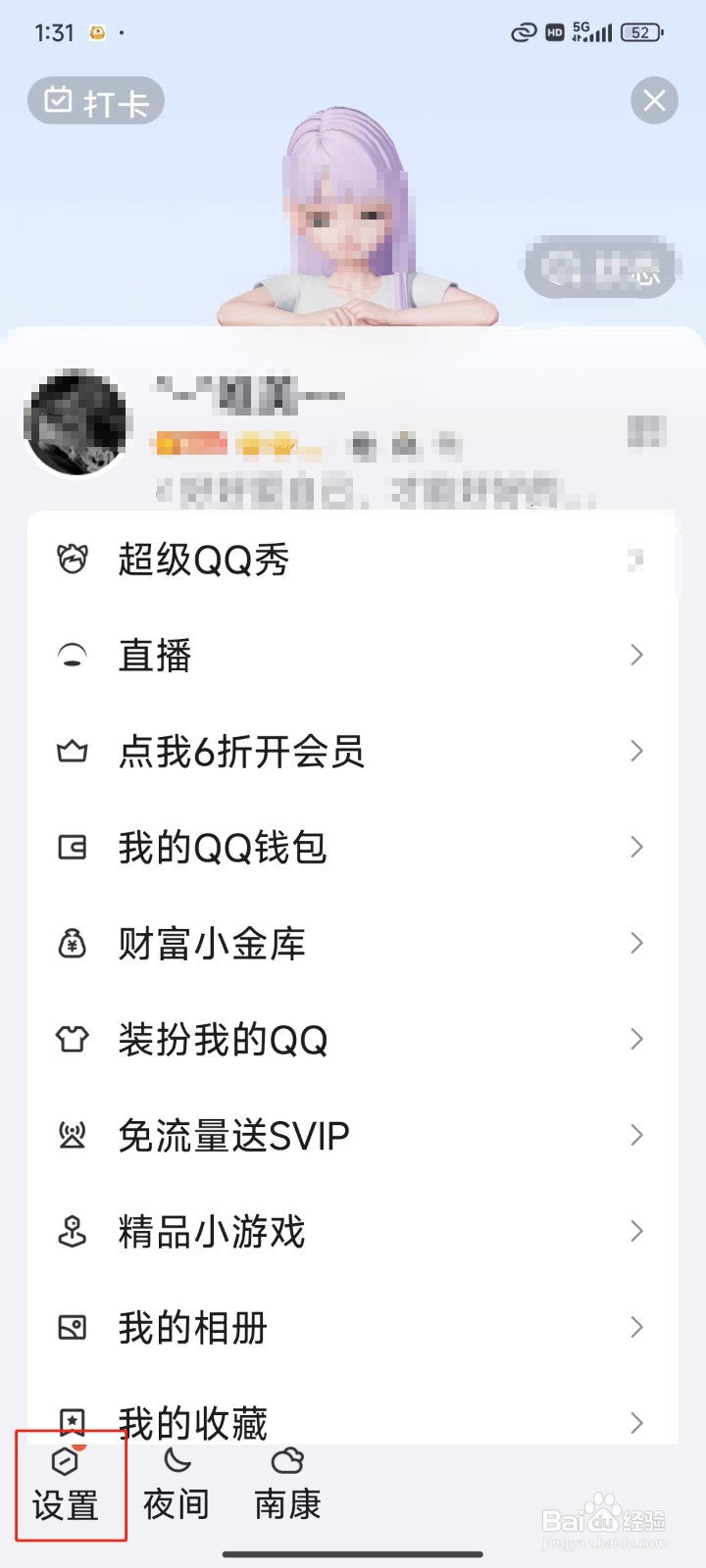
Task: Toggle 免流量送SVIP free data option
Action: (x=71, y=1135)
